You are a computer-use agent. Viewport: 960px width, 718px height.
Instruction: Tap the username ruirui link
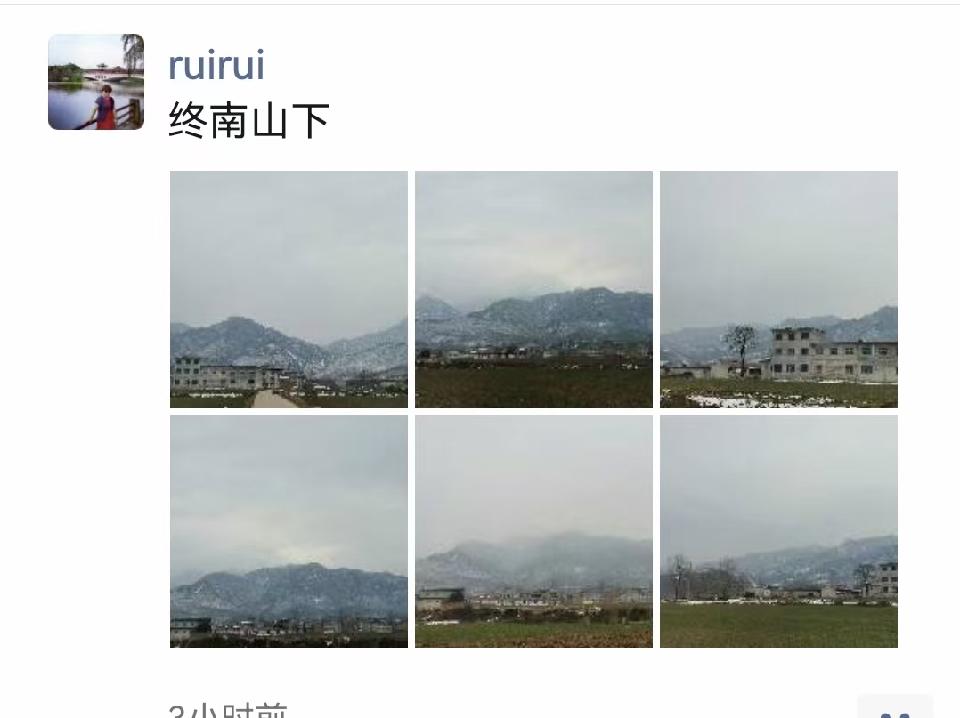[x=216, y=65]
